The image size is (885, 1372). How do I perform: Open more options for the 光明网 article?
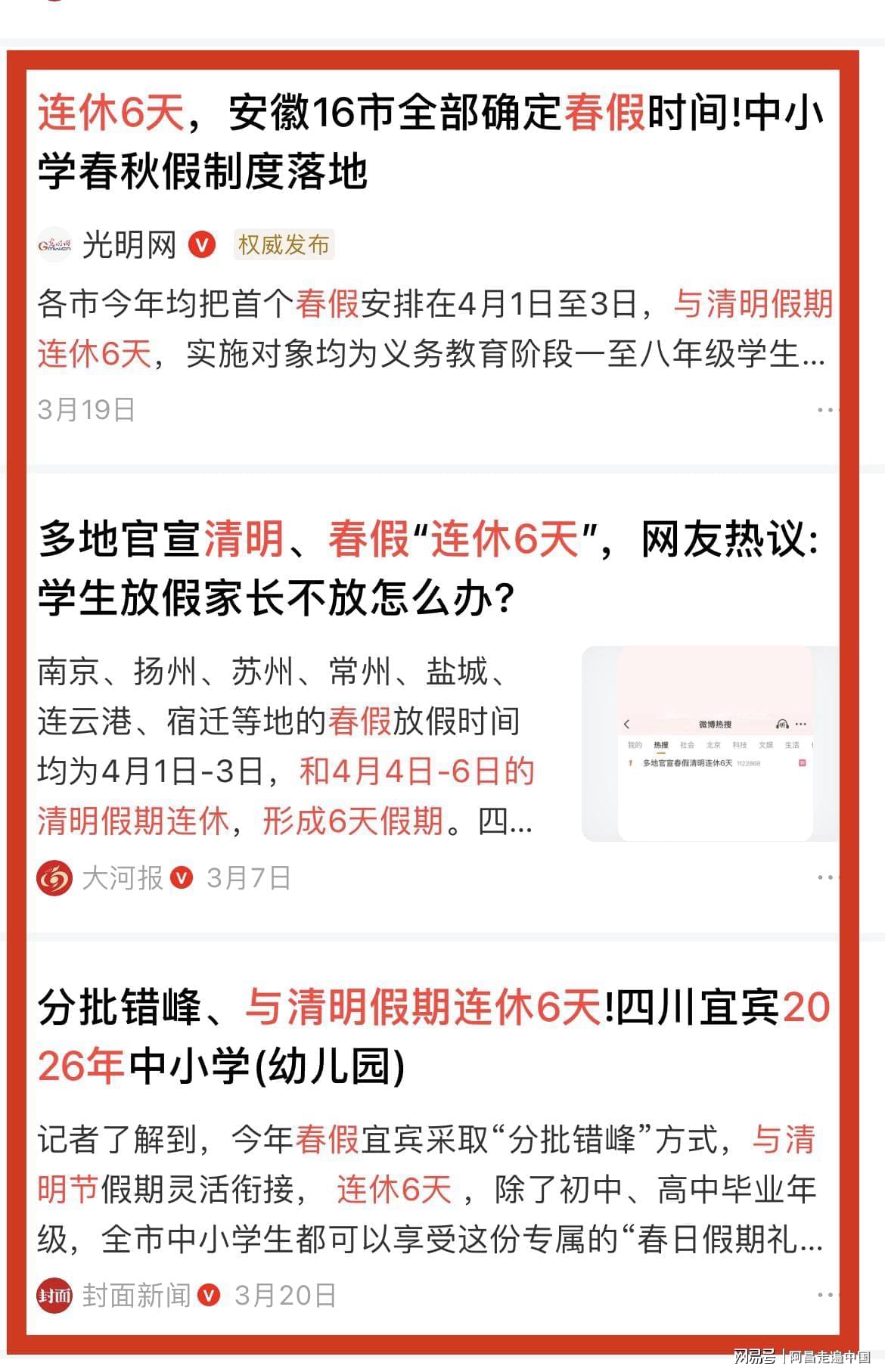(828, 410)
